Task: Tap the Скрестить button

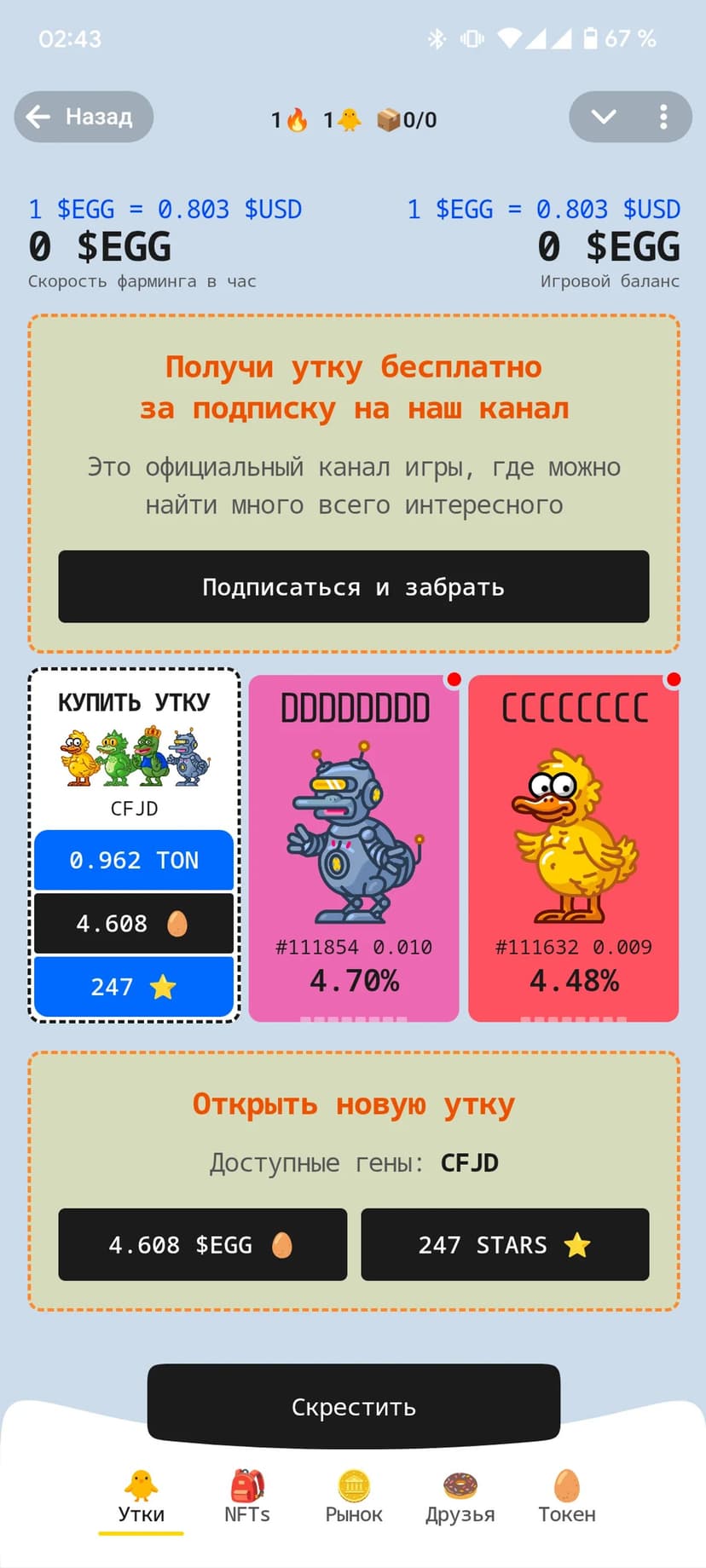Action: click(353, 1406)
